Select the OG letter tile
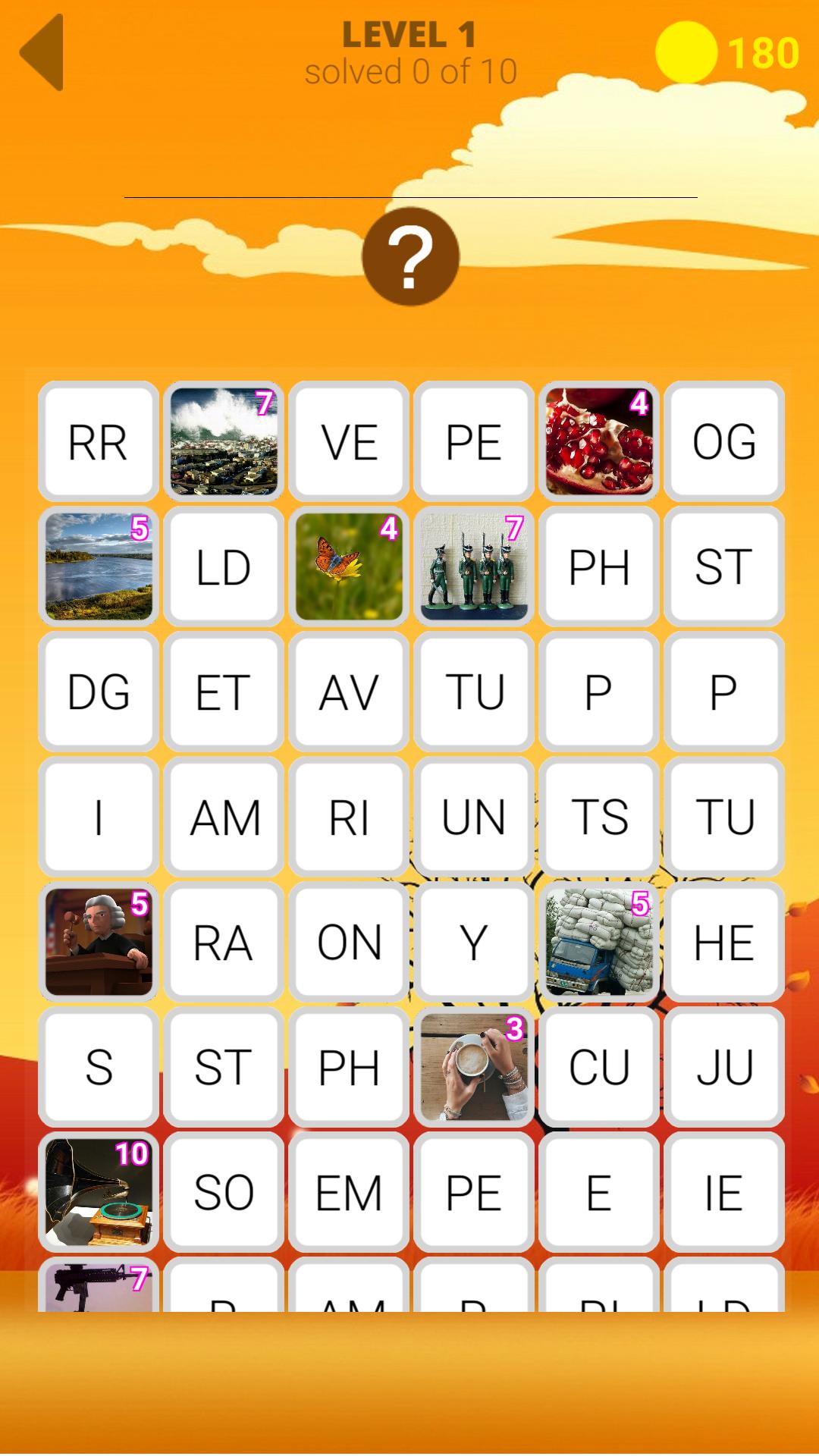This screenshot has width=819, height=1456. click(724, 441)
